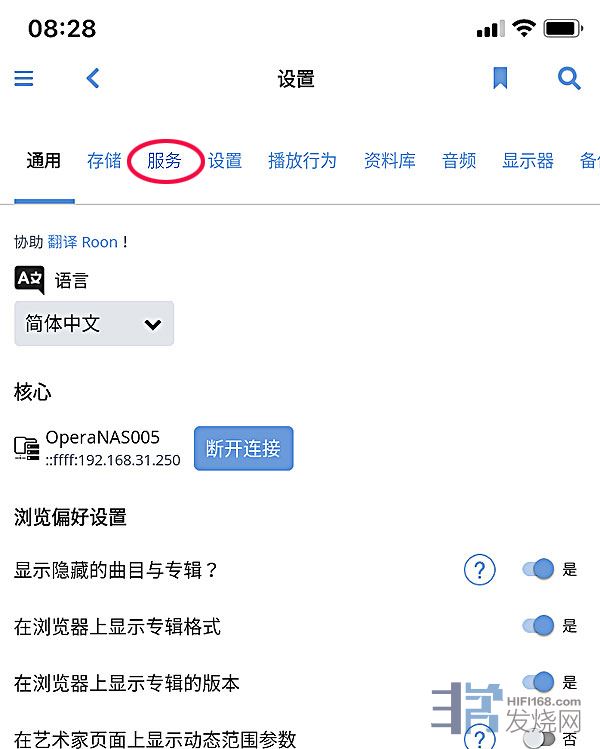
Task: Switch to the 设置 tab
Action: 225,161
